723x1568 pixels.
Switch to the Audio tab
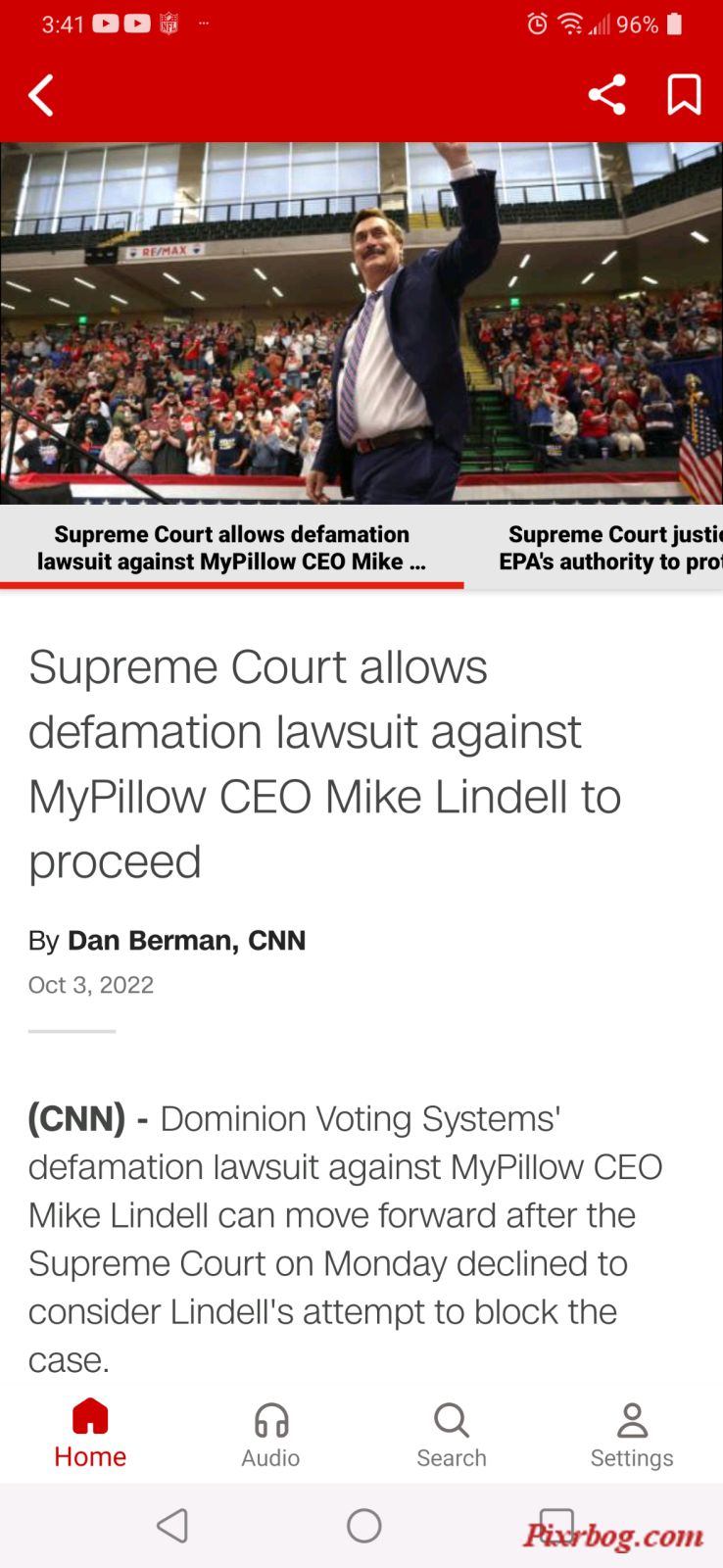tap(270, 1434)
